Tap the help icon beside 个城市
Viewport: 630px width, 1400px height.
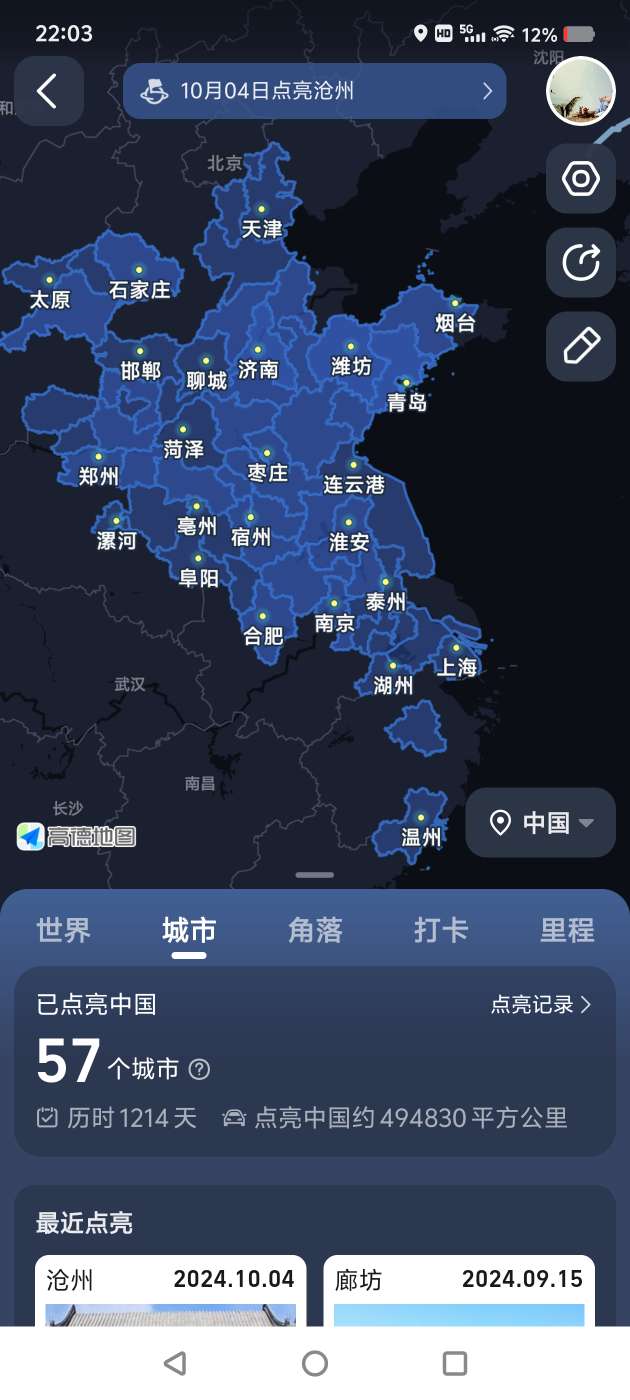pos(200,1069)
